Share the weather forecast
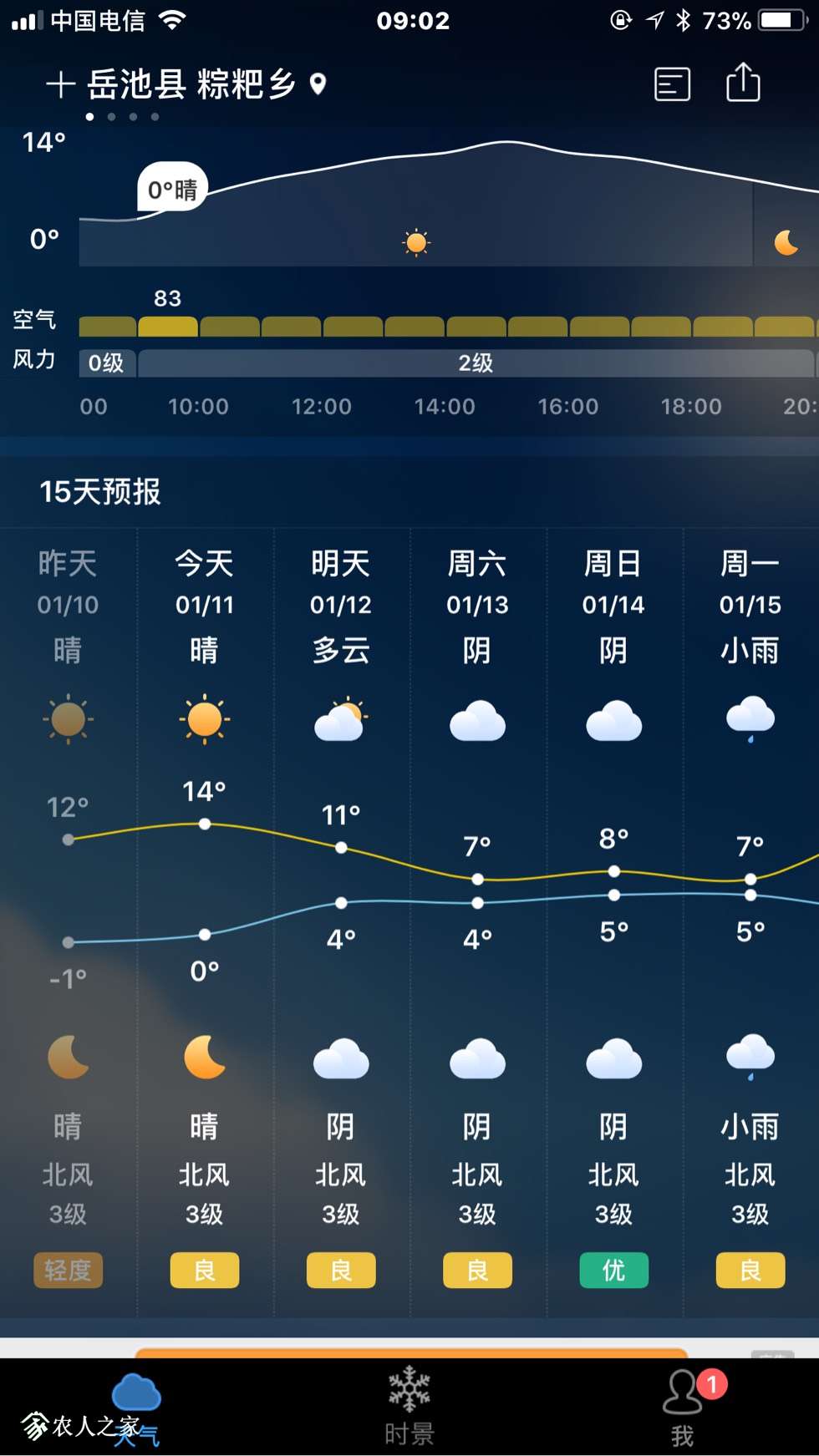The image size is (819, 1456). [x=743, y=83]
